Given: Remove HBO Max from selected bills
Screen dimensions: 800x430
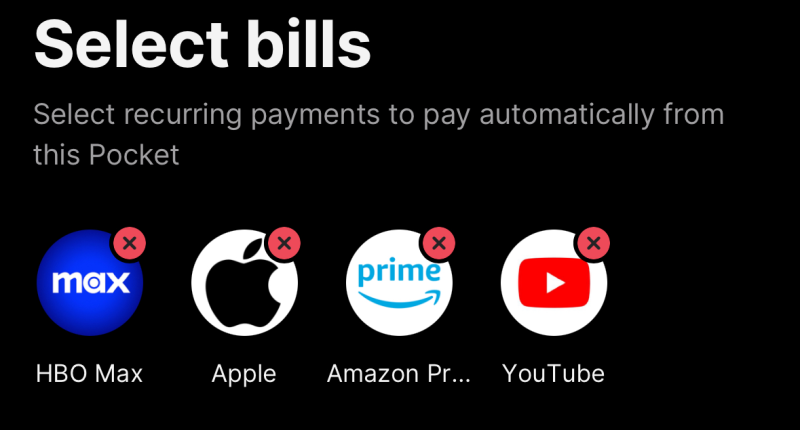Looking at the screenshot, I should point(129,243).
